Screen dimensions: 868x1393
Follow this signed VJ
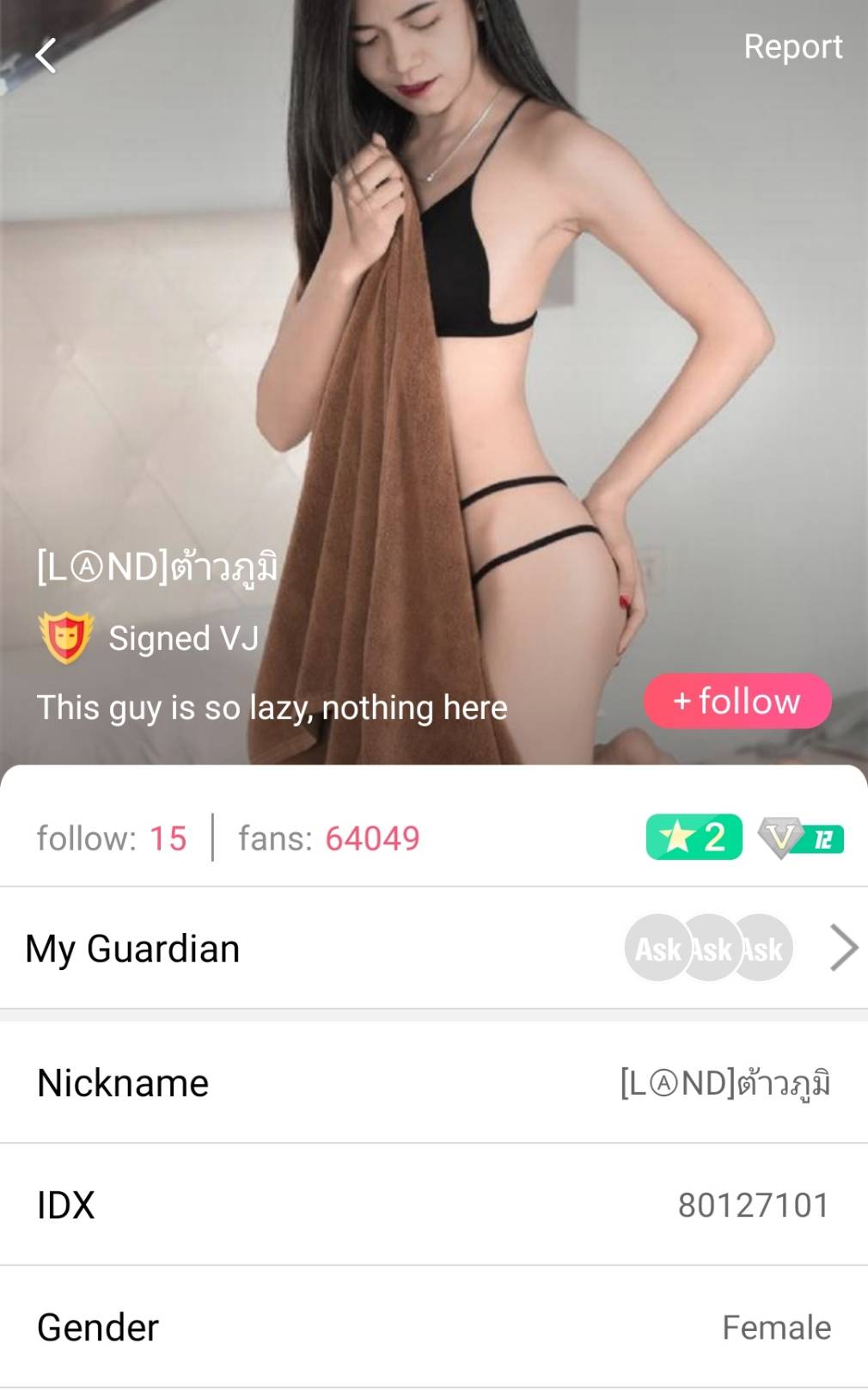pyautogui.click(x=737, y=701)
